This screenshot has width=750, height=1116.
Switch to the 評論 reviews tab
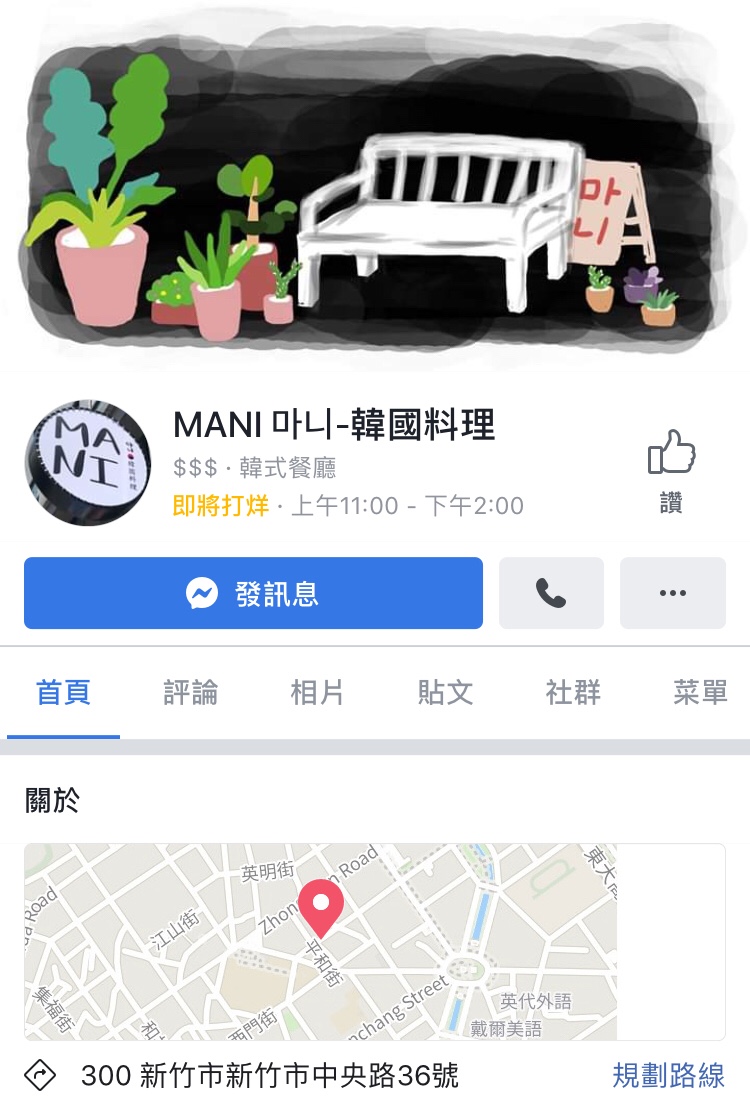(x=190, y=692)
